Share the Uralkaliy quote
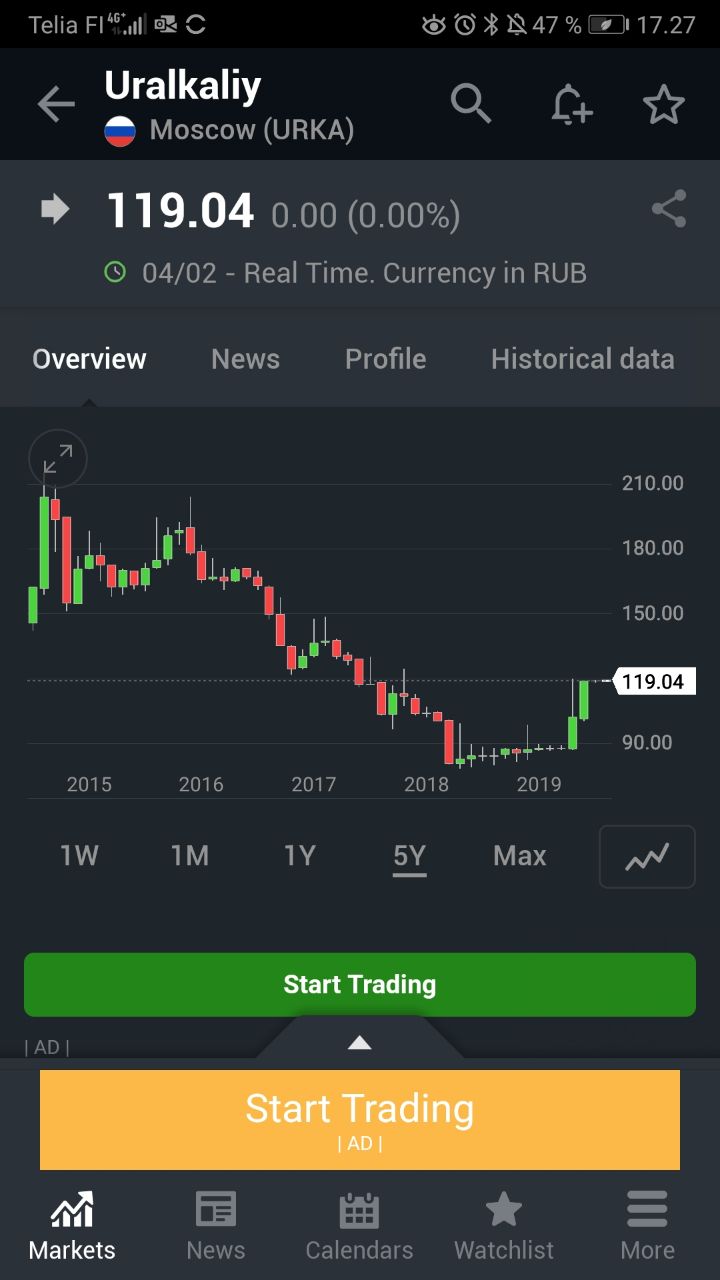720x1280 pixels. point(668,209)
